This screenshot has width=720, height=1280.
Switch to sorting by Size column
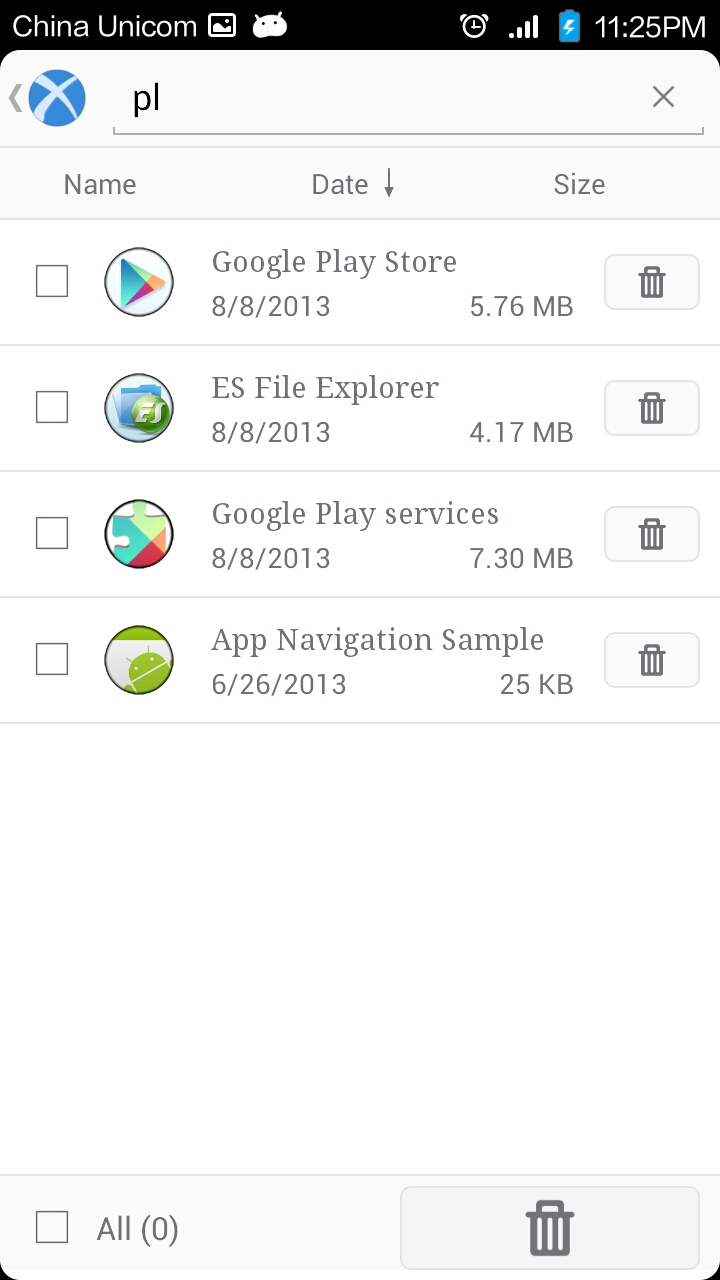[579, 184]
